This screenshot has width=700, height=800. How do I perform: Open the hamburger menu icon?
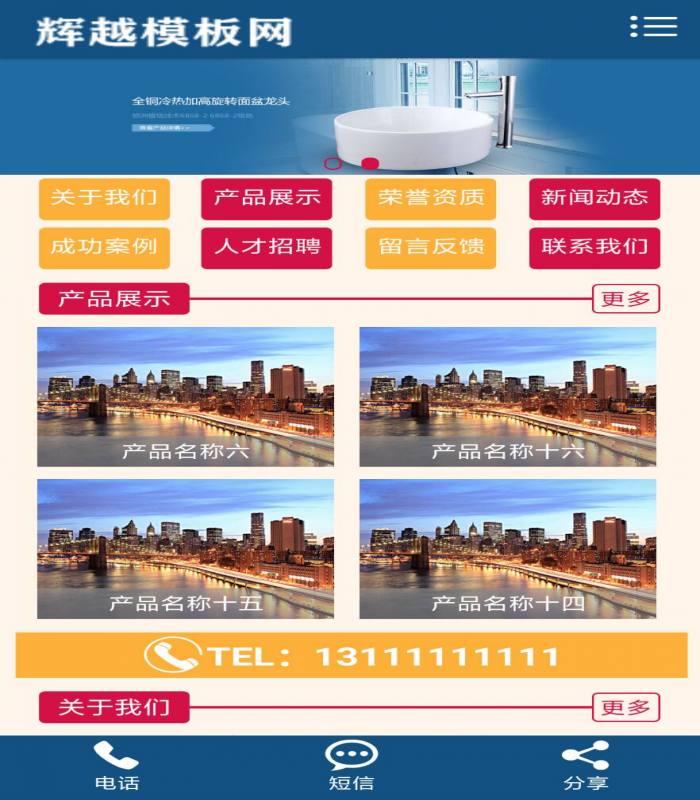(654, 27)
